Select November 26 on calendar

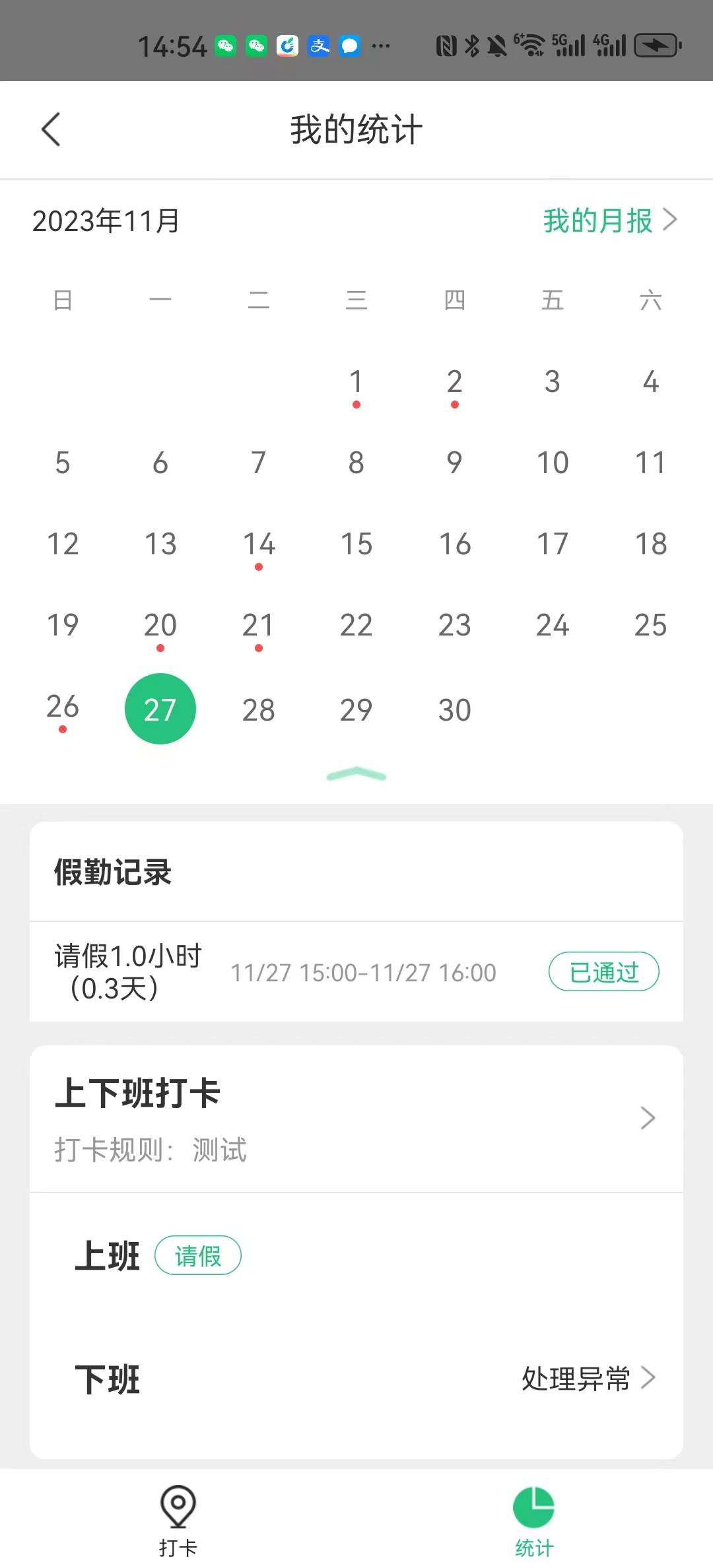pyautogui.click(x=63, y=707)
